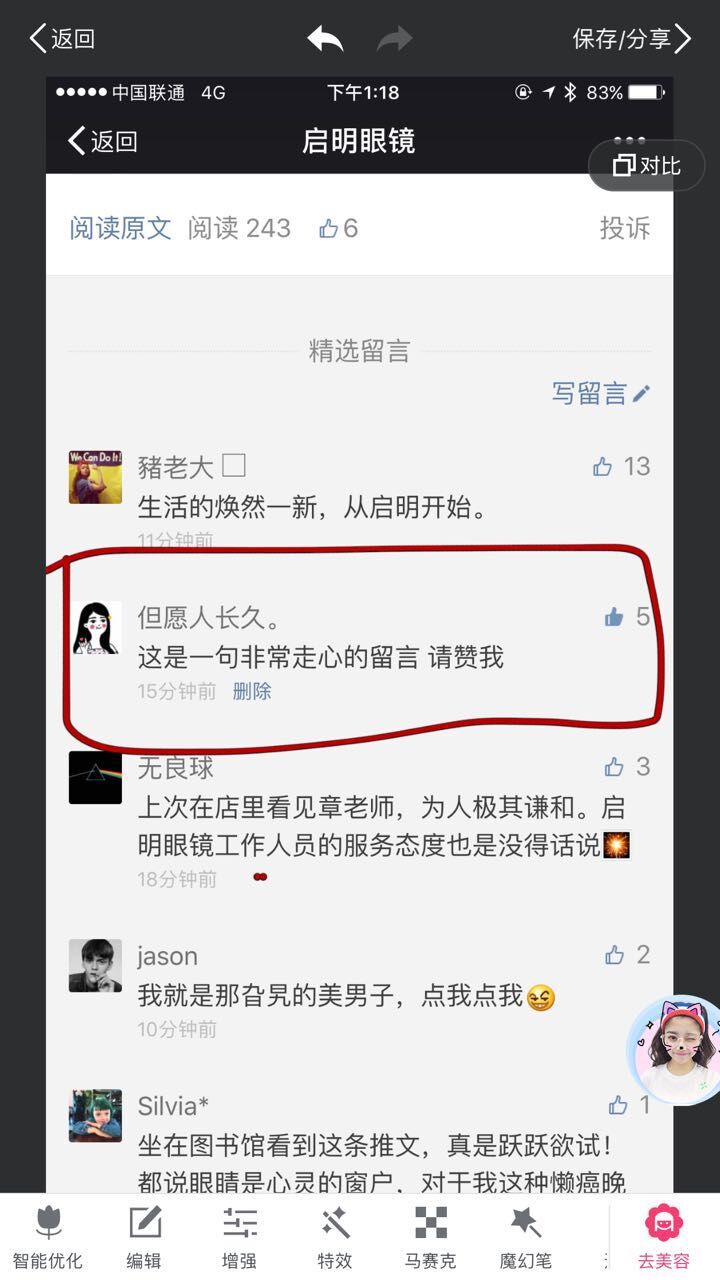The image size is (720, 1280).
Task: Undo the last edit
Action: coord(325,39)
